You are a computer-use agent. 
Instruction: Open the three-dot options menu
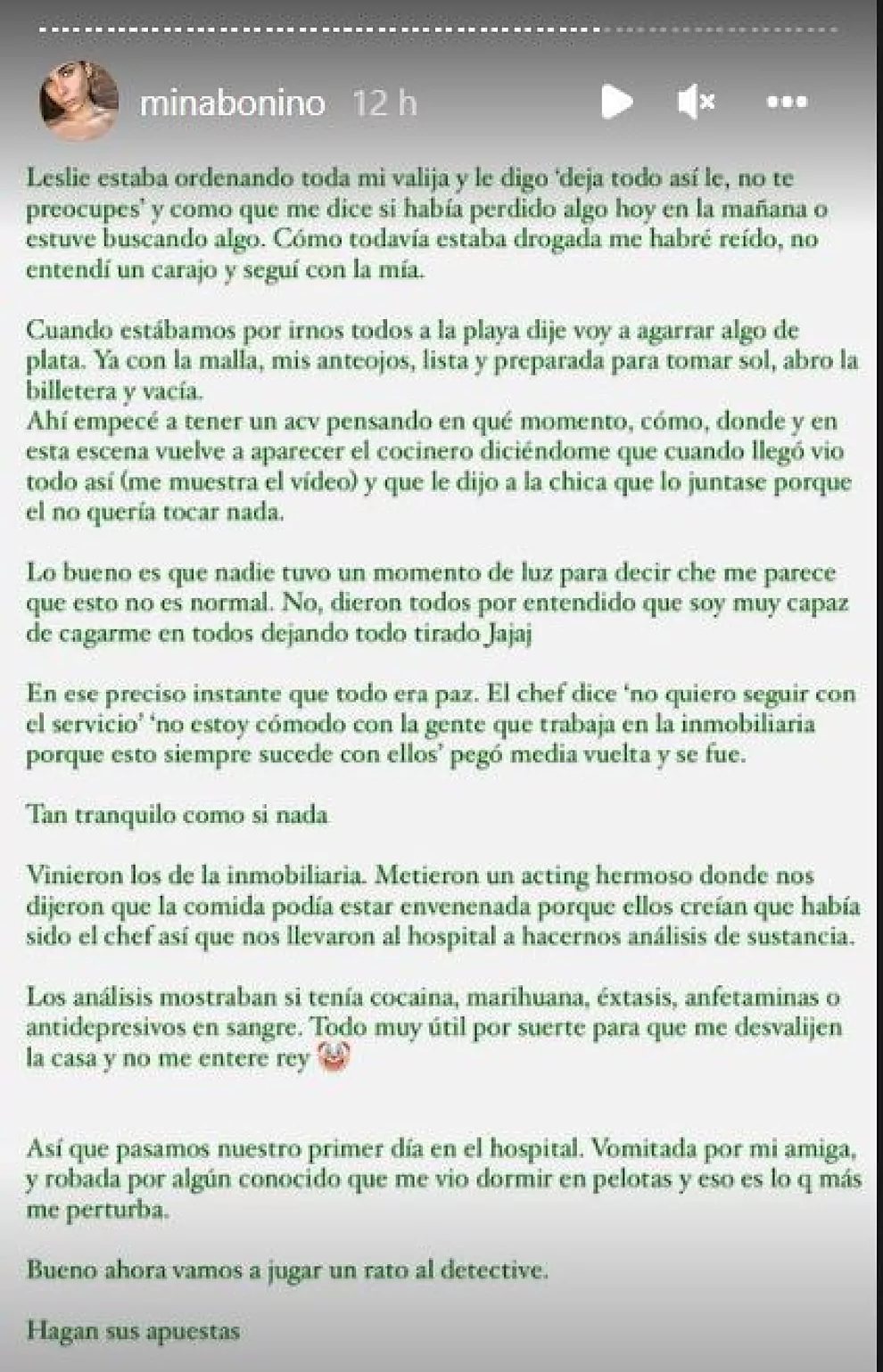[787, 103]
